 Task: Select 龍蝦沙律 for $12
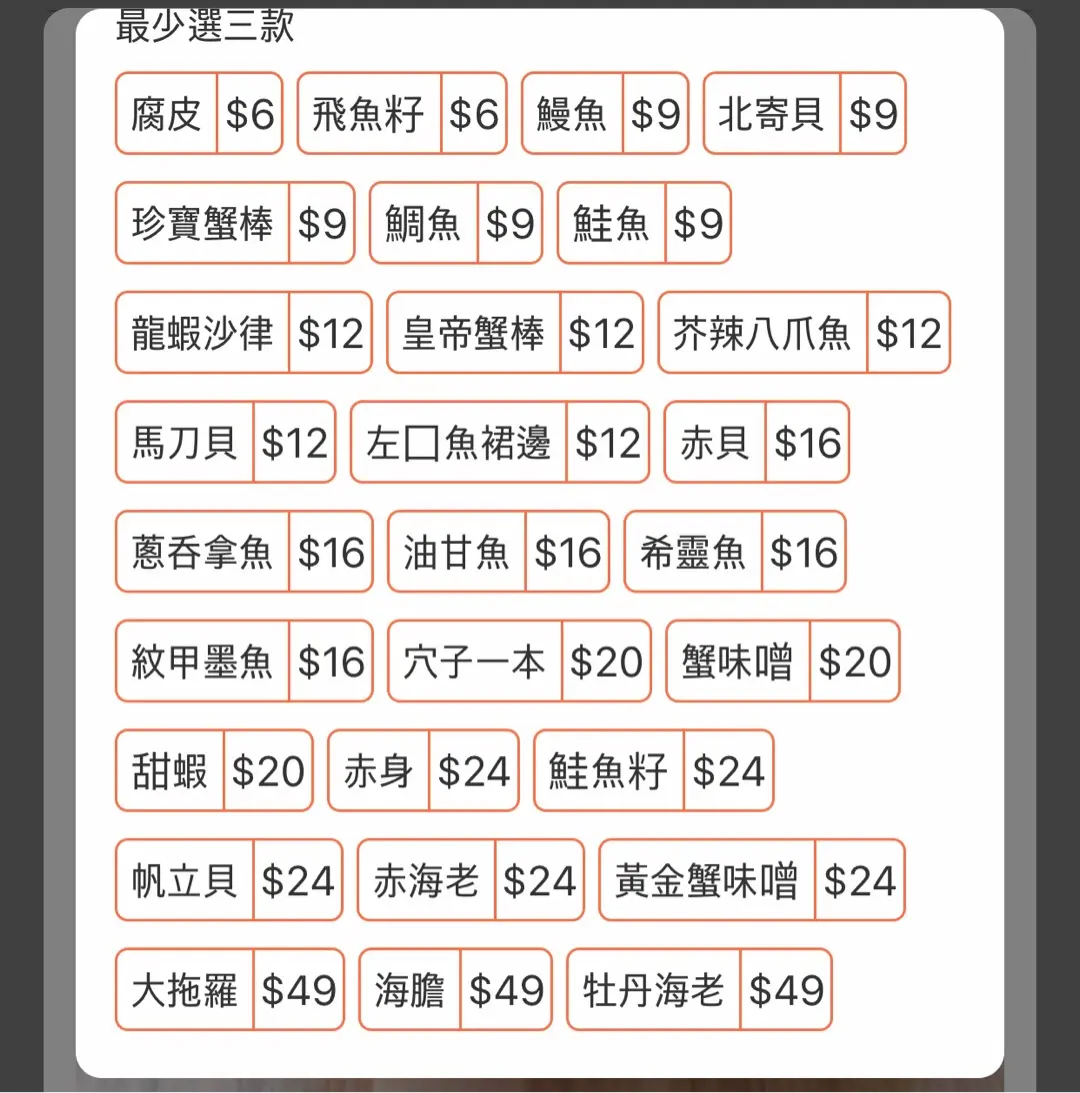[243, 333]
